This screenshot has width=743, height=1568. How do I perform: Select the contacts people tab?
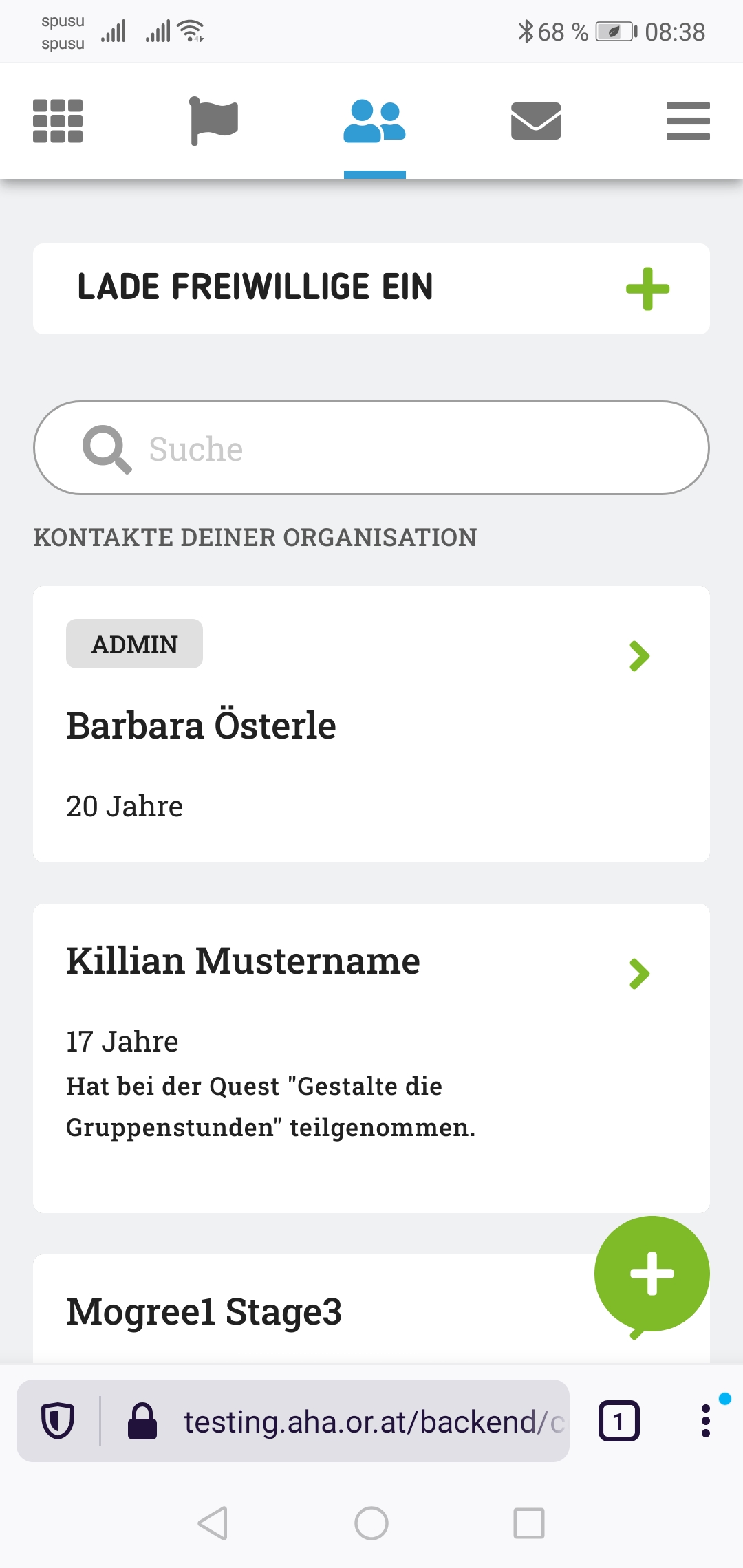(374, 121)
